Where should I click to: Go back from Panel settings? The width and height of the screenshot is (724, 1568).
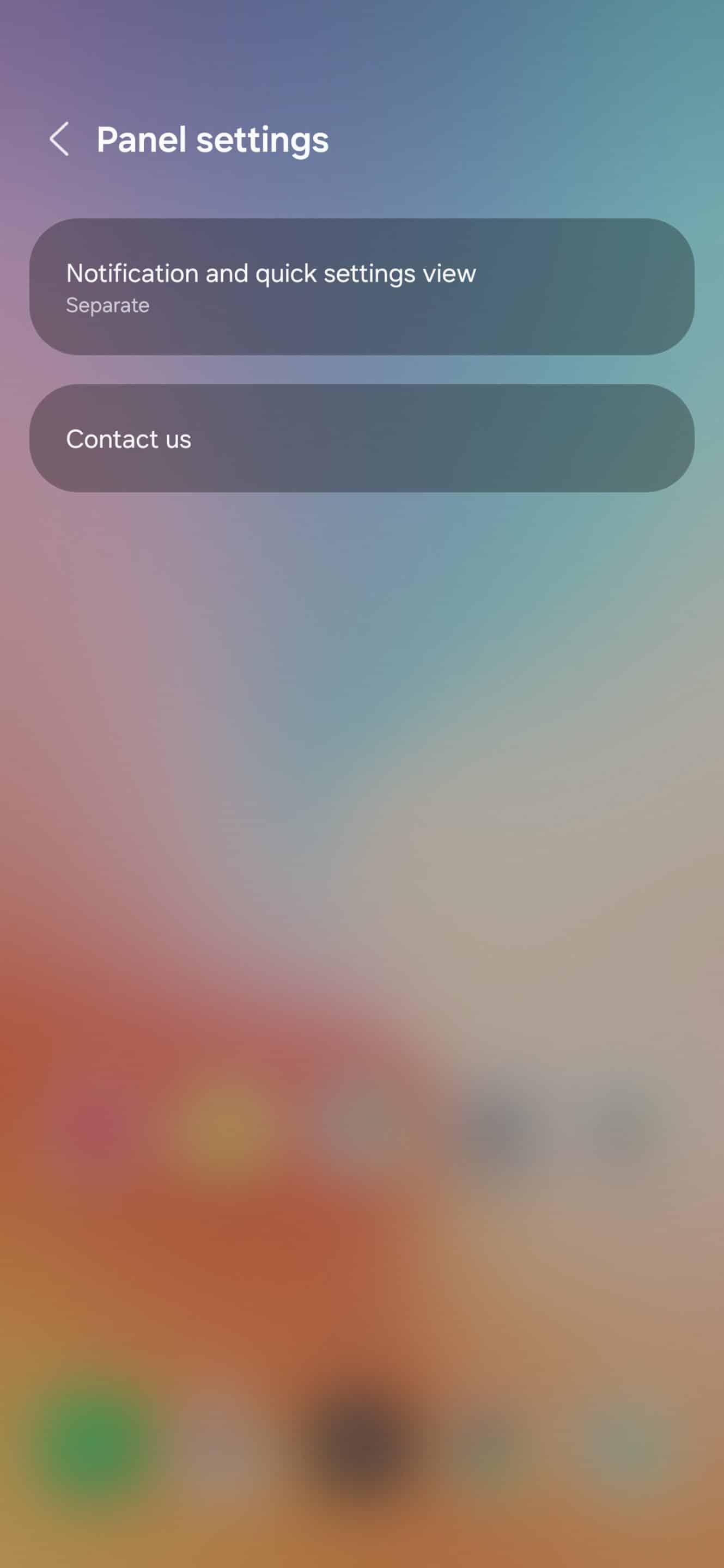tap(59, 139)
